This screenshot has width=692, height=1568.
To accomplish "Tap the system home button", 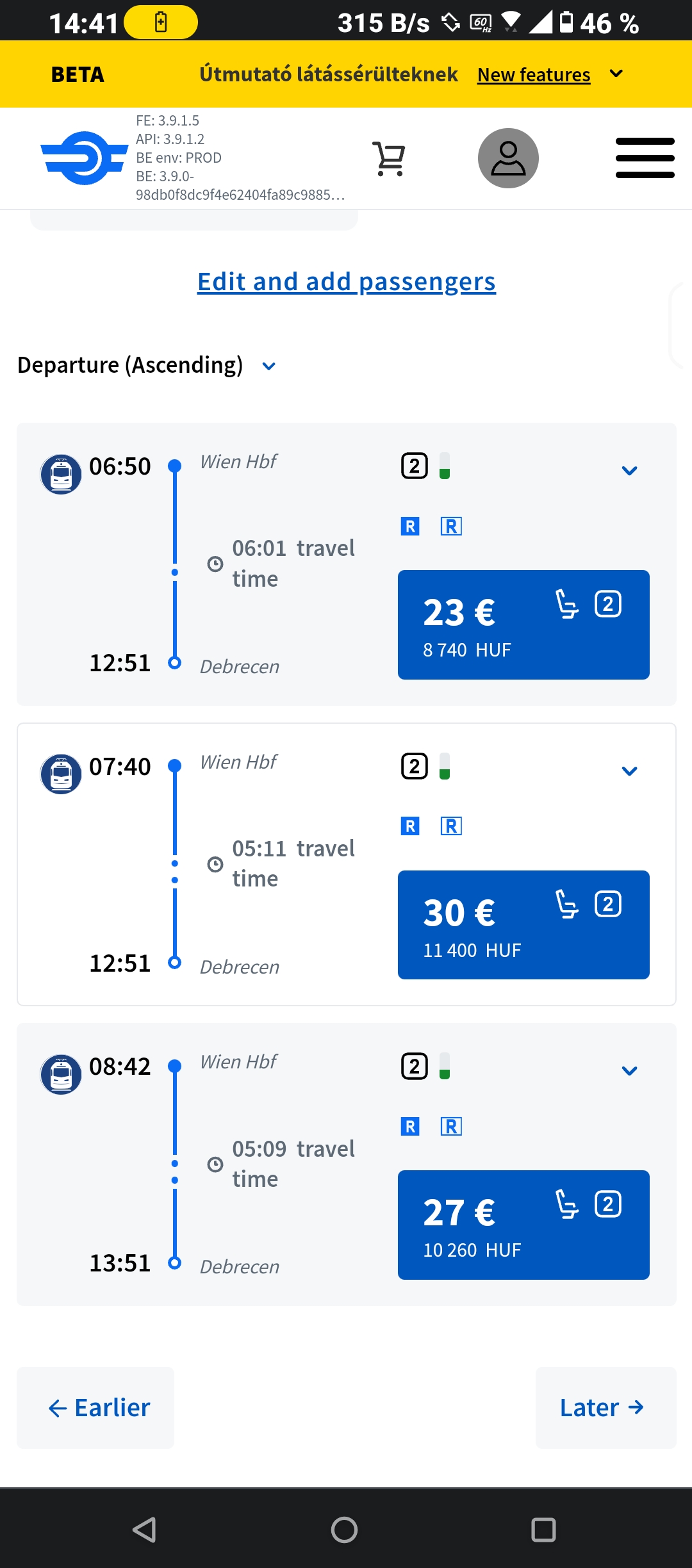I will point(345,1530).
